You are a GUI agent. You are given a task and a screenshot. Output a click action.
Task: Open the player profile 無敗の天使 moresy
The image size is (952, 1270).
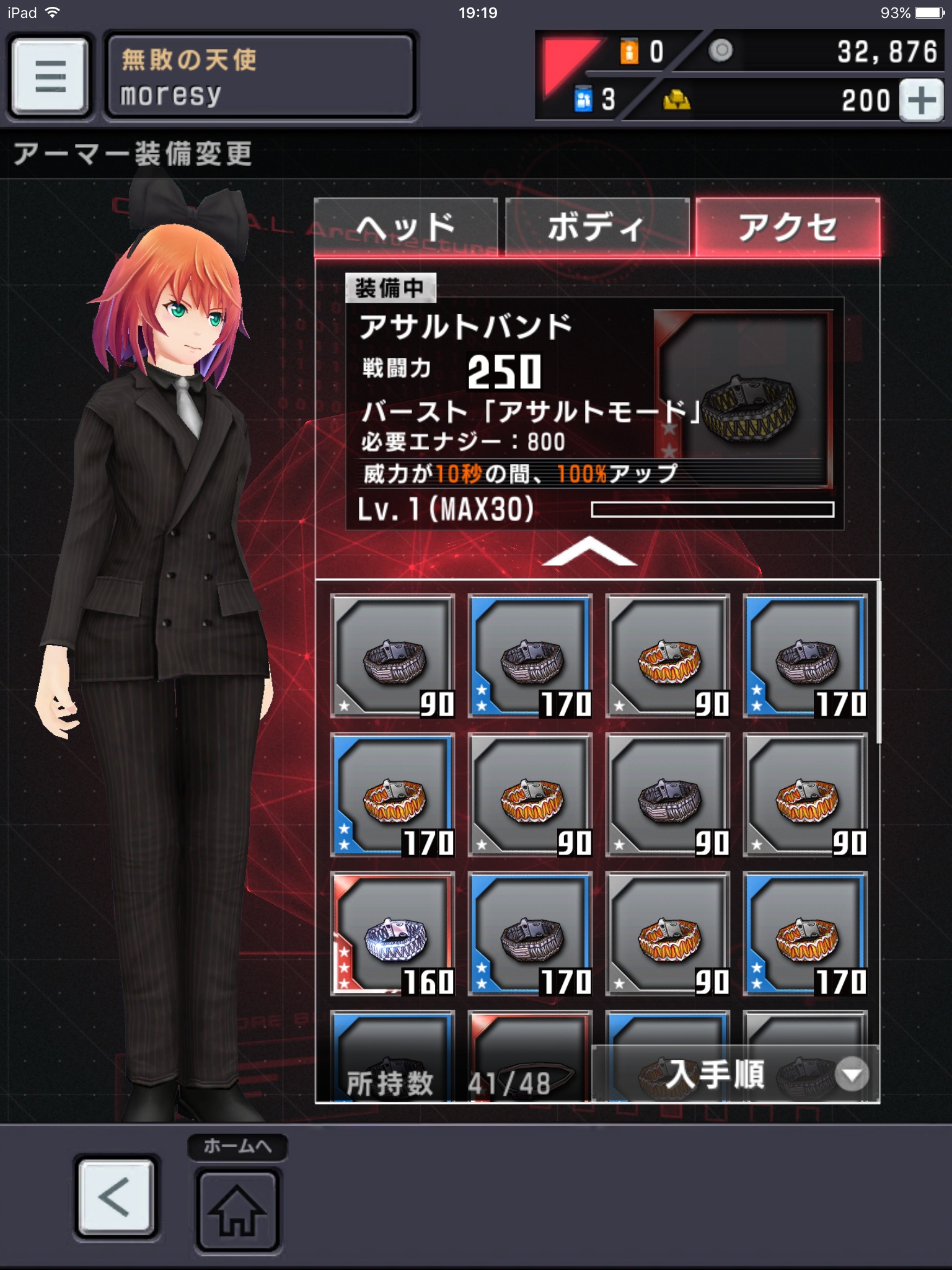[x=260, y=76]
